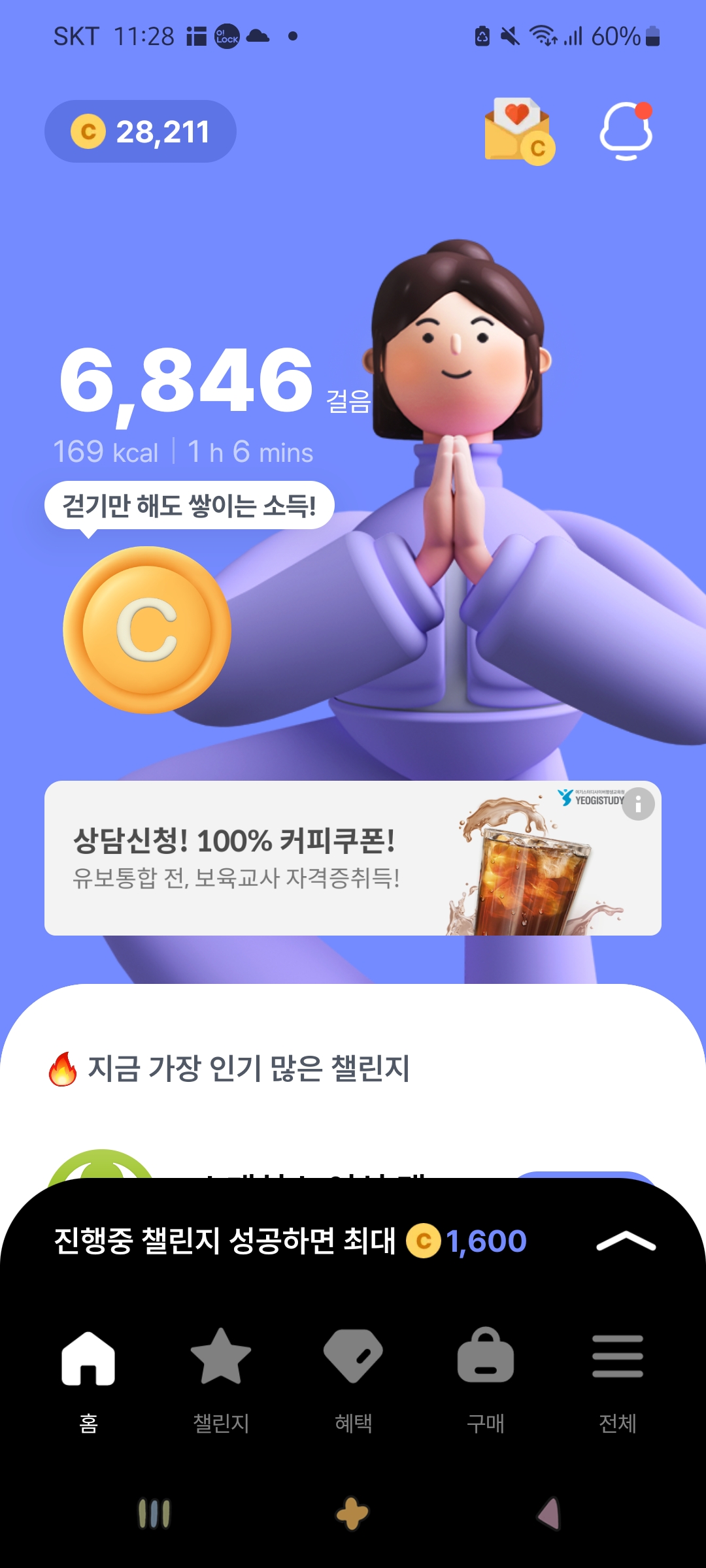Go back with system back button
706x1568 pixels.
[549, 1514]
